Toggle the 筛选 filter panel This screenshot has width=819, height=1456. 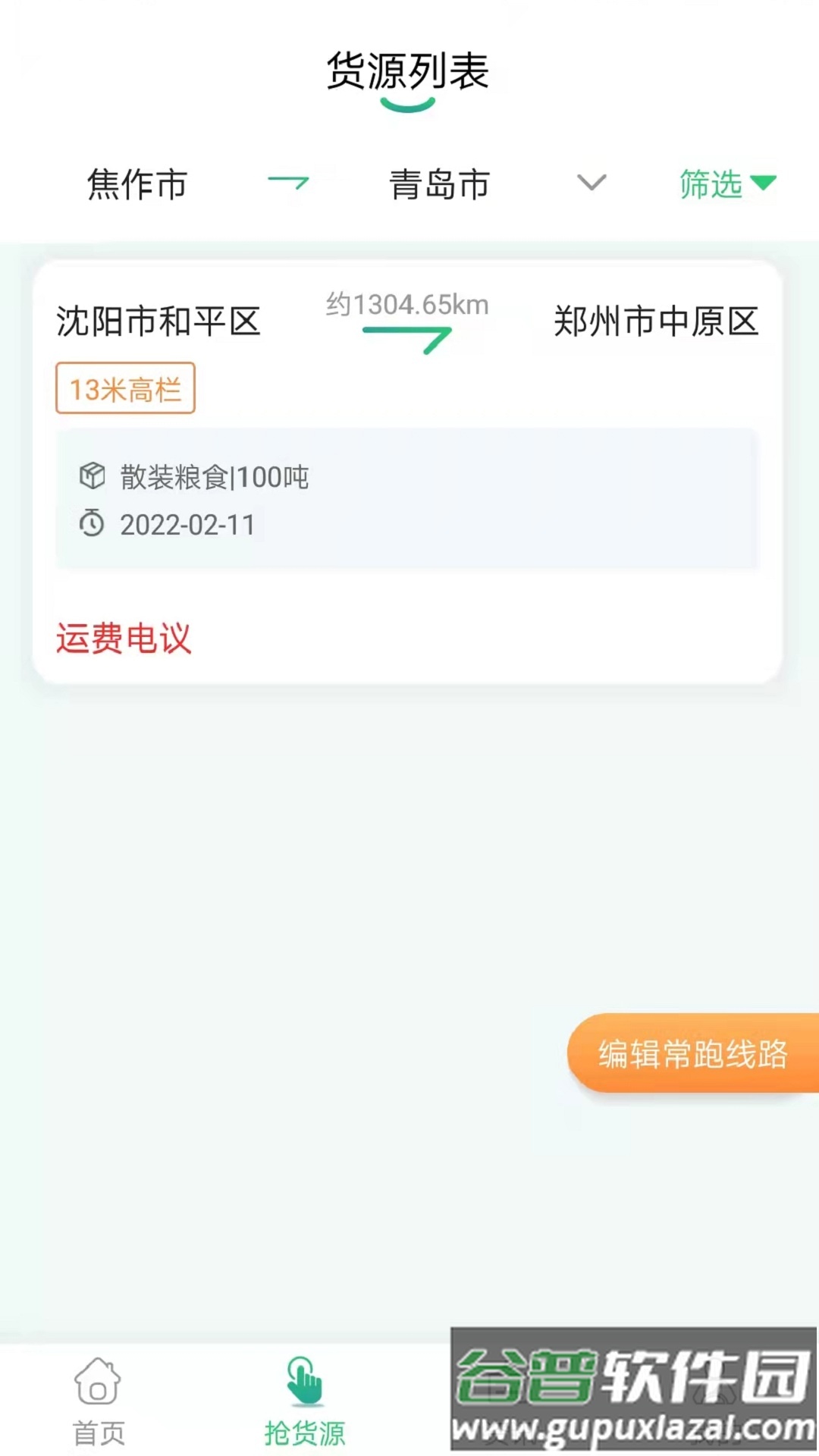click(x=711, y=184)
